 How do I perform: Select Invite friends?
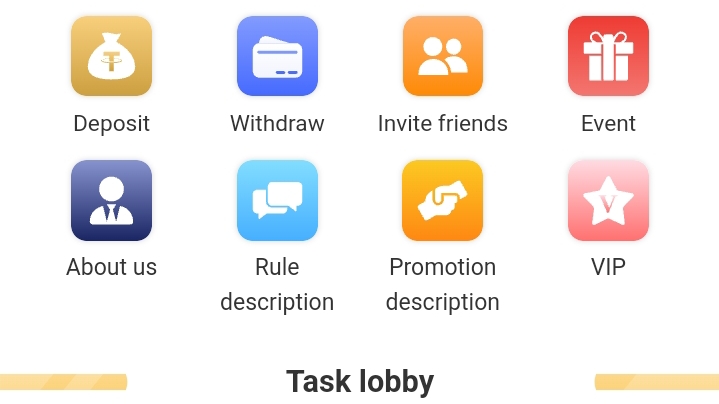coord(442,57)
